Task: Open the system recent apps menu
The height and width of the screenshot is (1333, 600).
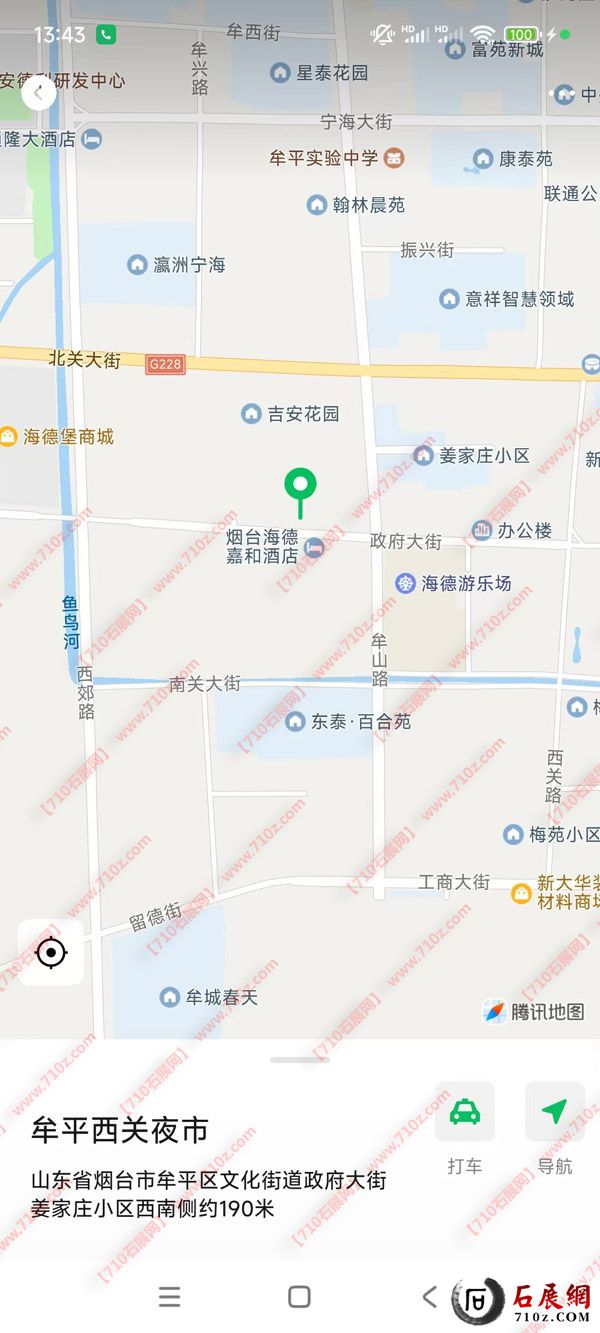Action: (x=170, y=1297)
